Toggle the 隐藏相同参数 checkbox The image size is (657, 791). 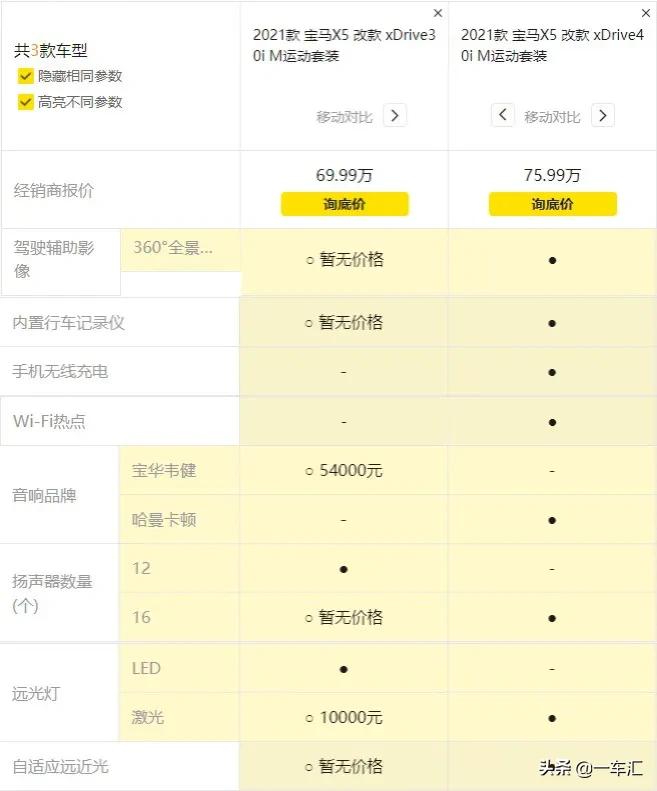(x=25, y=76)
